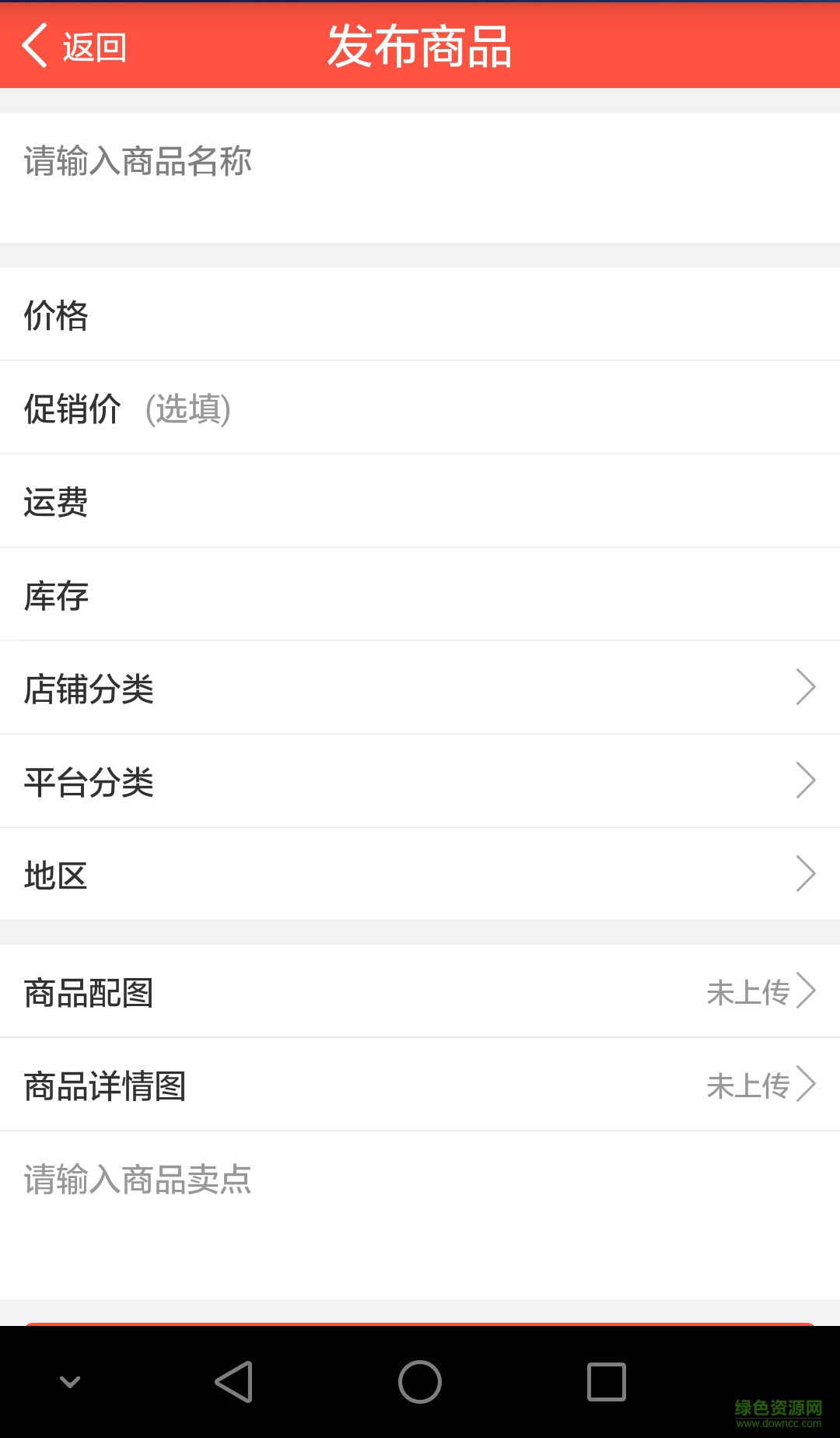Select the 发布商品 title bar
The height and width of the screenshot is (1438, 840).
pos(420,45)
